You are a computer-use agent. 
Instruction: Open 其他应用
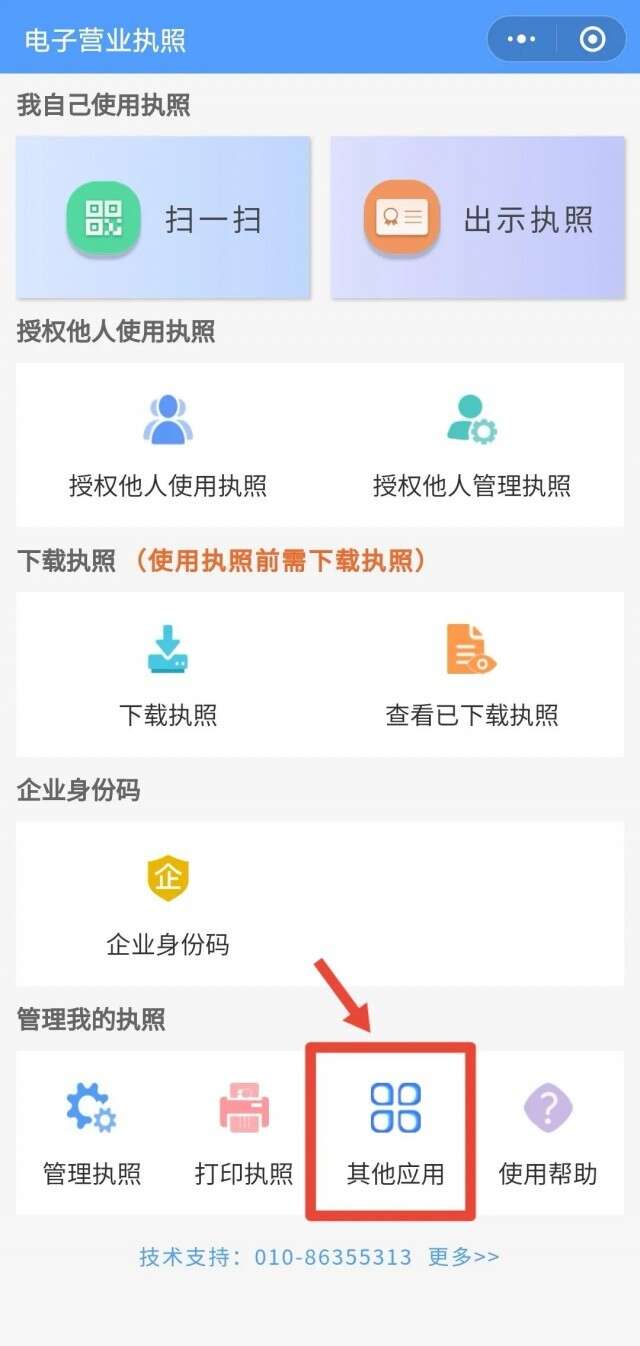tap(396, 1134)
